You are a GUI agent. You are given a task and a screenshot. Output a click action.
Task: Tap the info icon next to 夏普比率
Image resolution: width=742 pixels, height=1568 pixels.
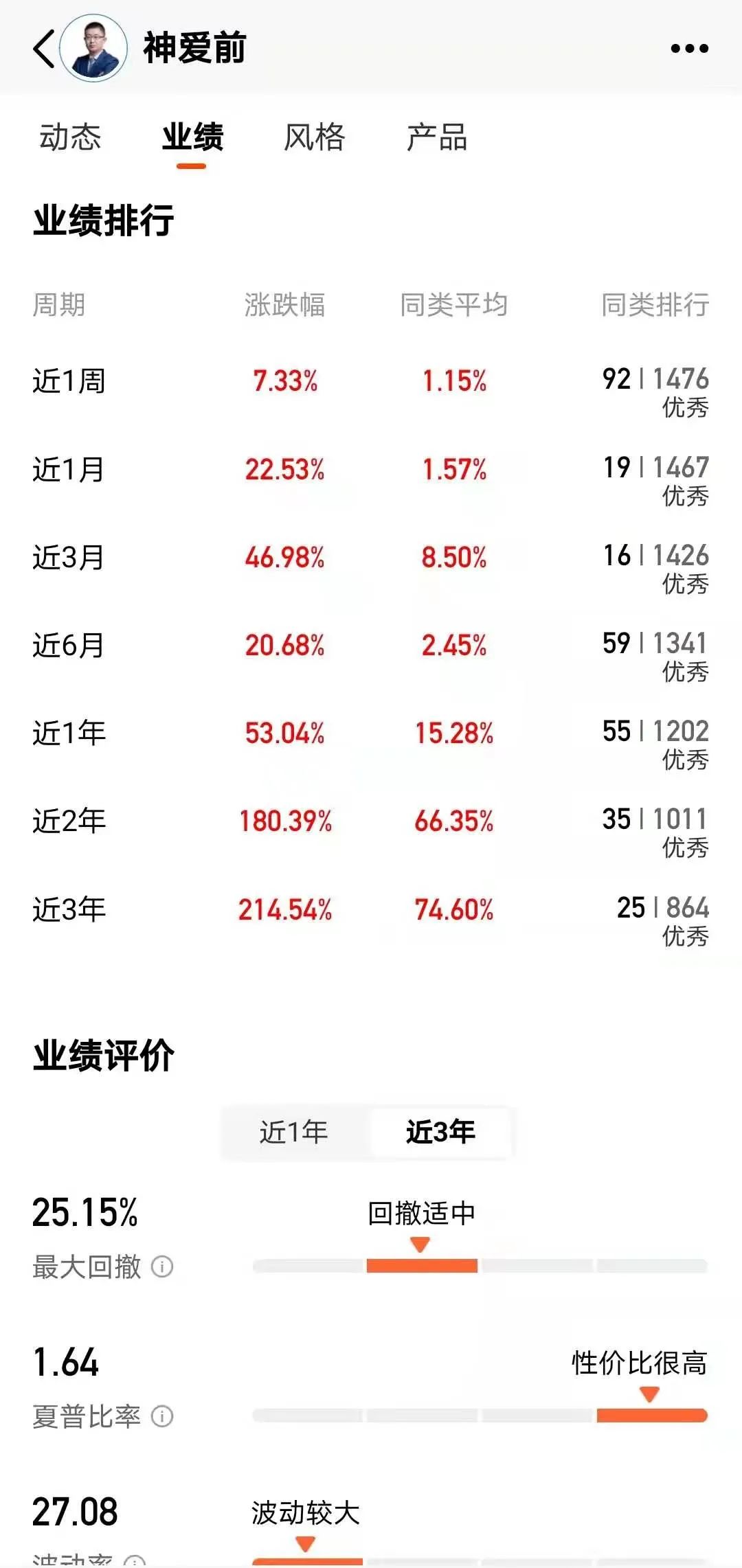pos(162,1416)
